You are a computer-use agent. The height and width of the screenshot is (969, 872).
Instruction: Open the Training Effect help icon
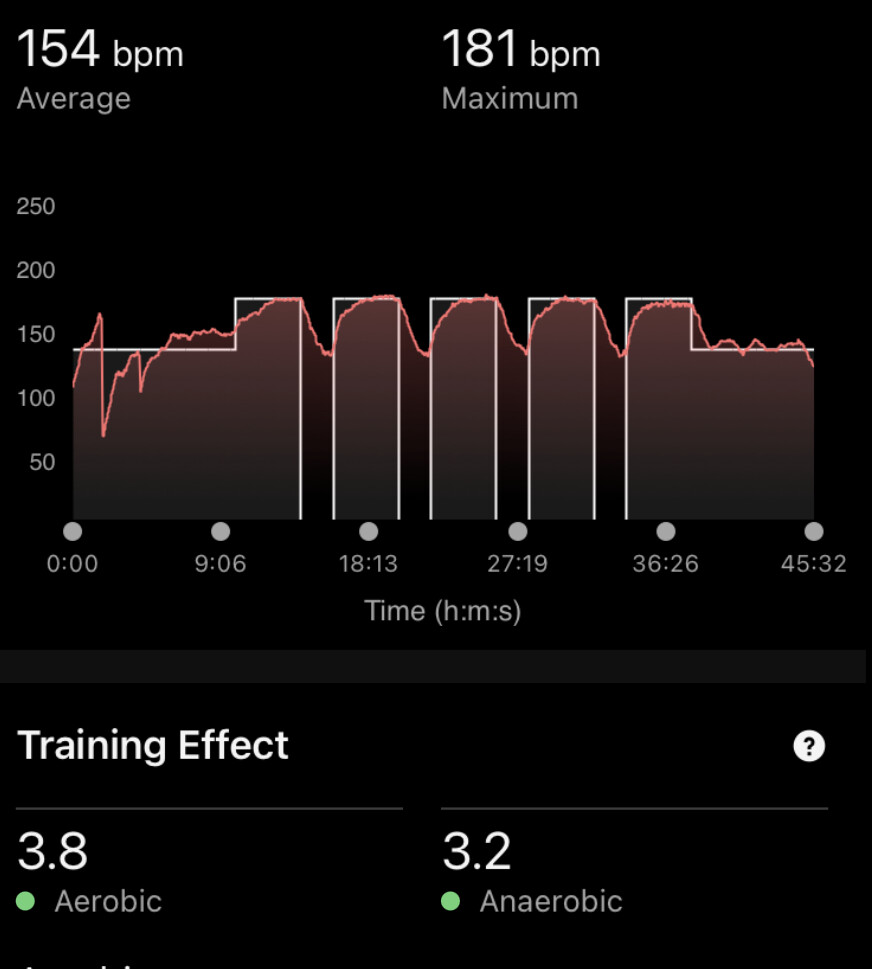click(x=808, y=746)
